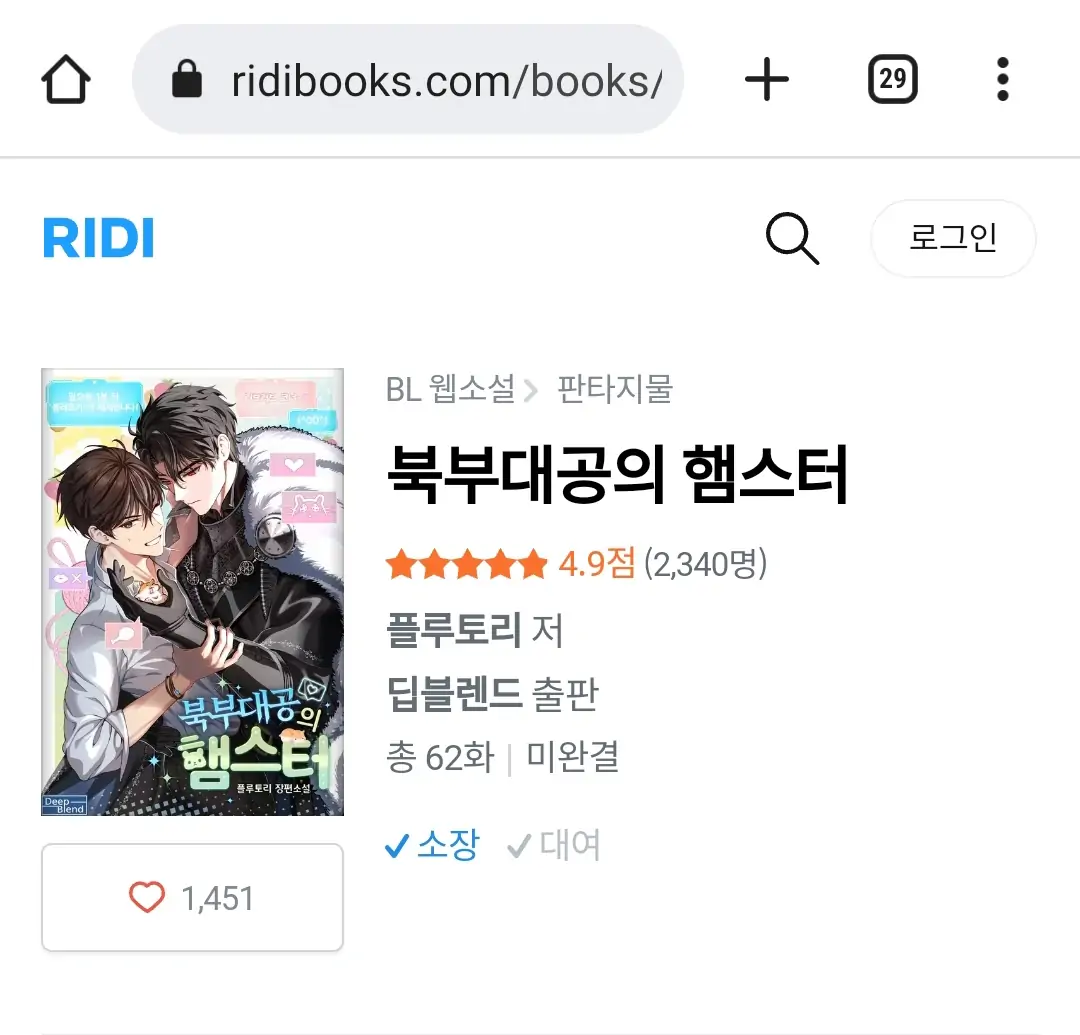The height and width of the screenshot is (1035, 1080).
Task: Go to the browser home page
Action: click(x=66, y=80)
